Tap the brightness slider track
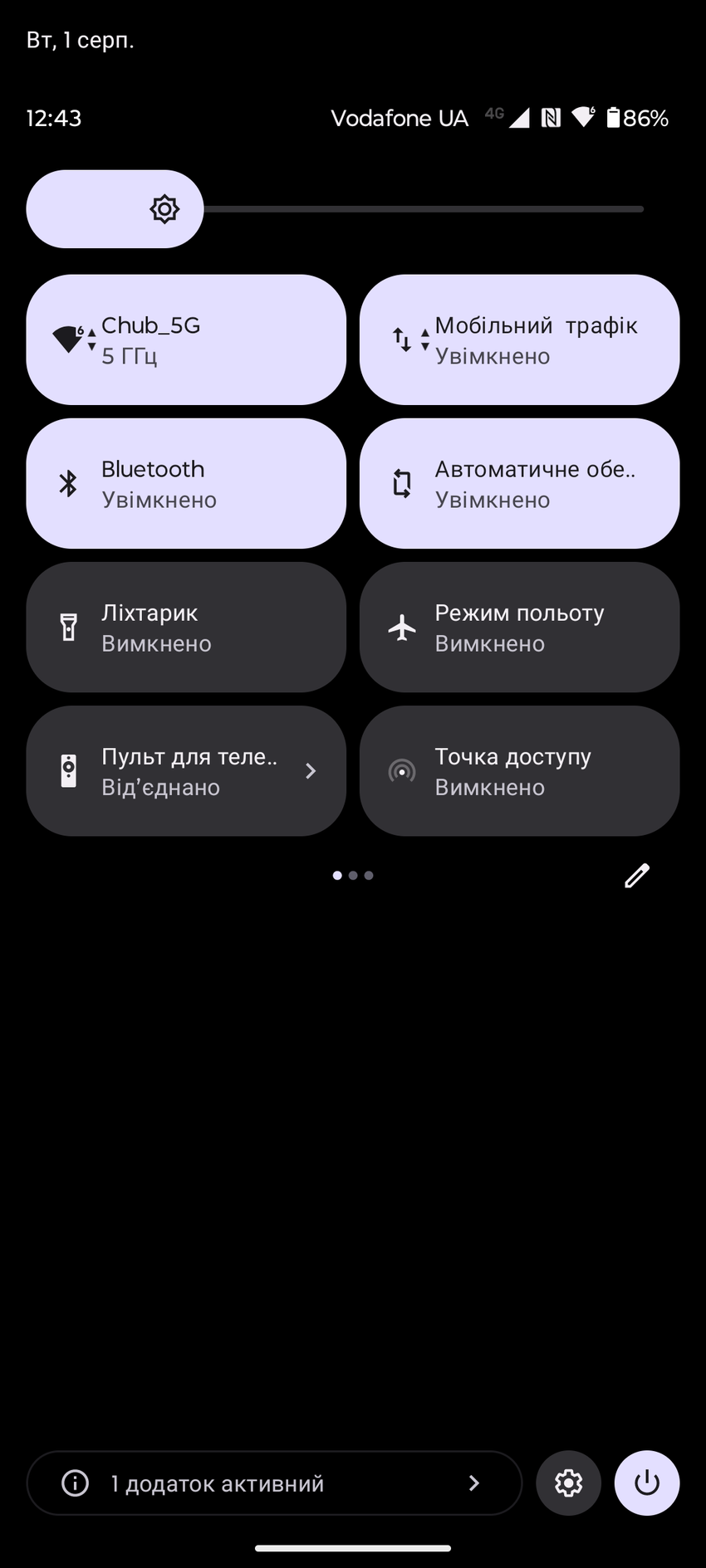This screenshot has height=1568, width=706. click(x=424, y=209)
